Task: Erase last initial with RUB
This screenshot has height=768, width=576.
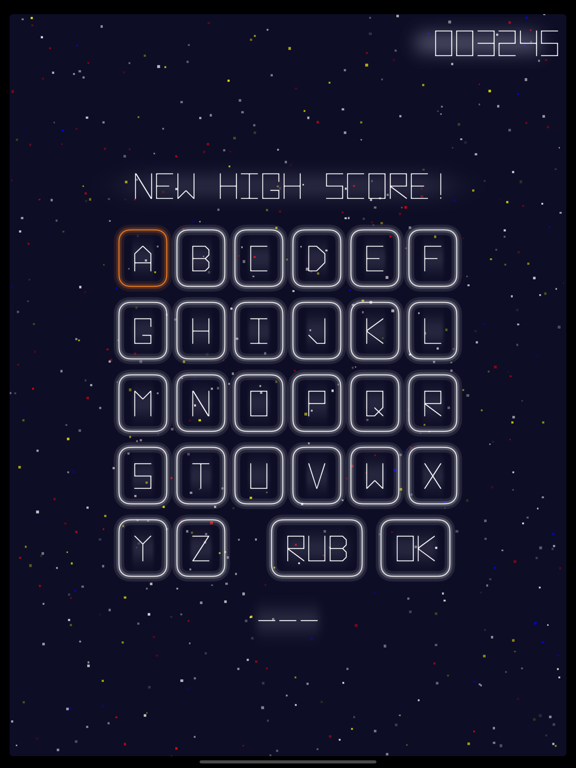Action: [x=317, y=548]
